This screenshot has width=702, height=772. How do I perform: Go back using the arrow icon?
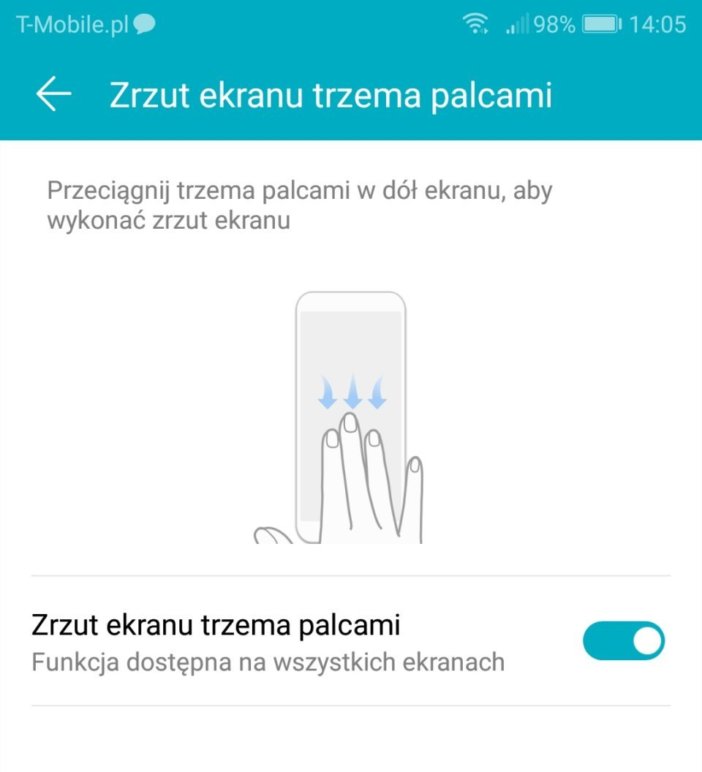tap(53, 95)
